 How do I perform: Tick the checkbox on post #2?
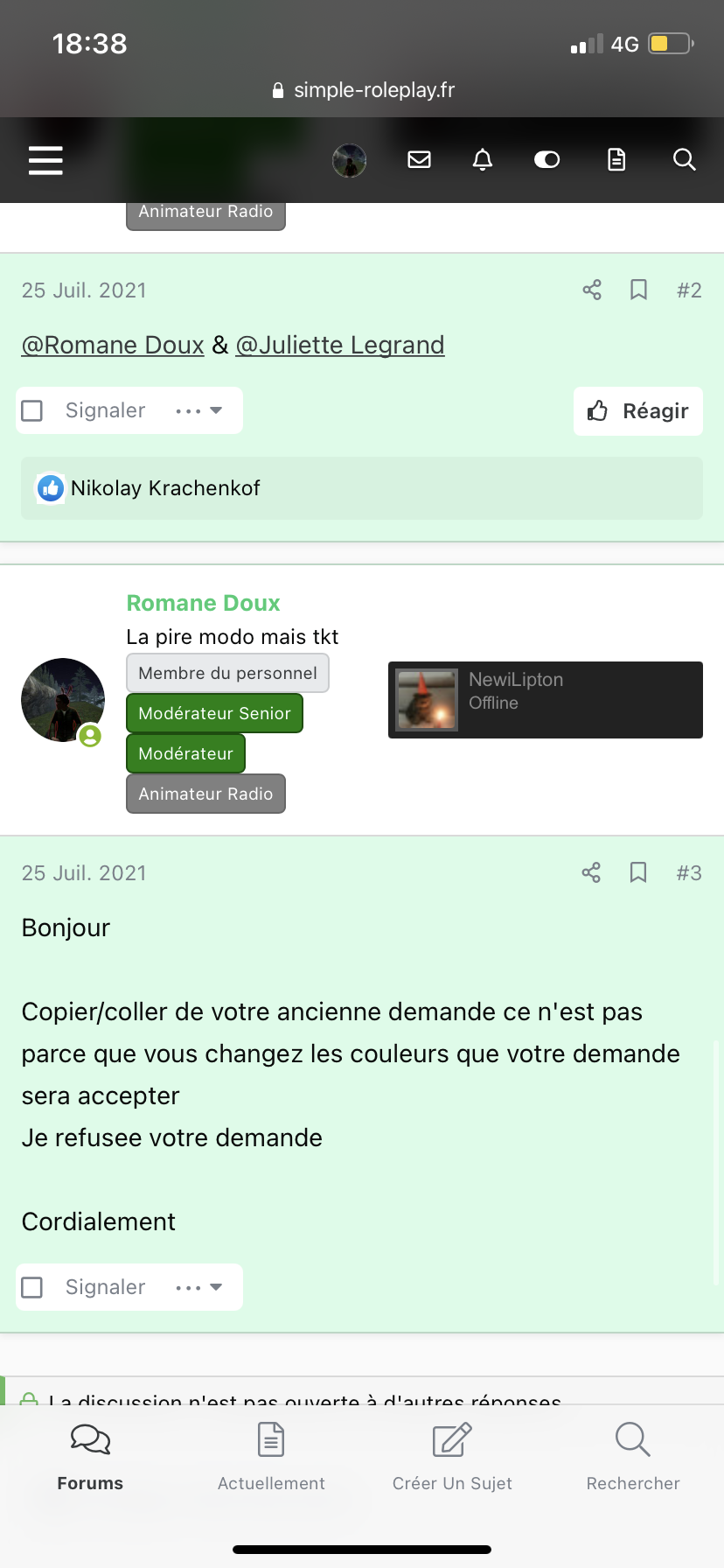pyautogui.click(x=32, y=410)
